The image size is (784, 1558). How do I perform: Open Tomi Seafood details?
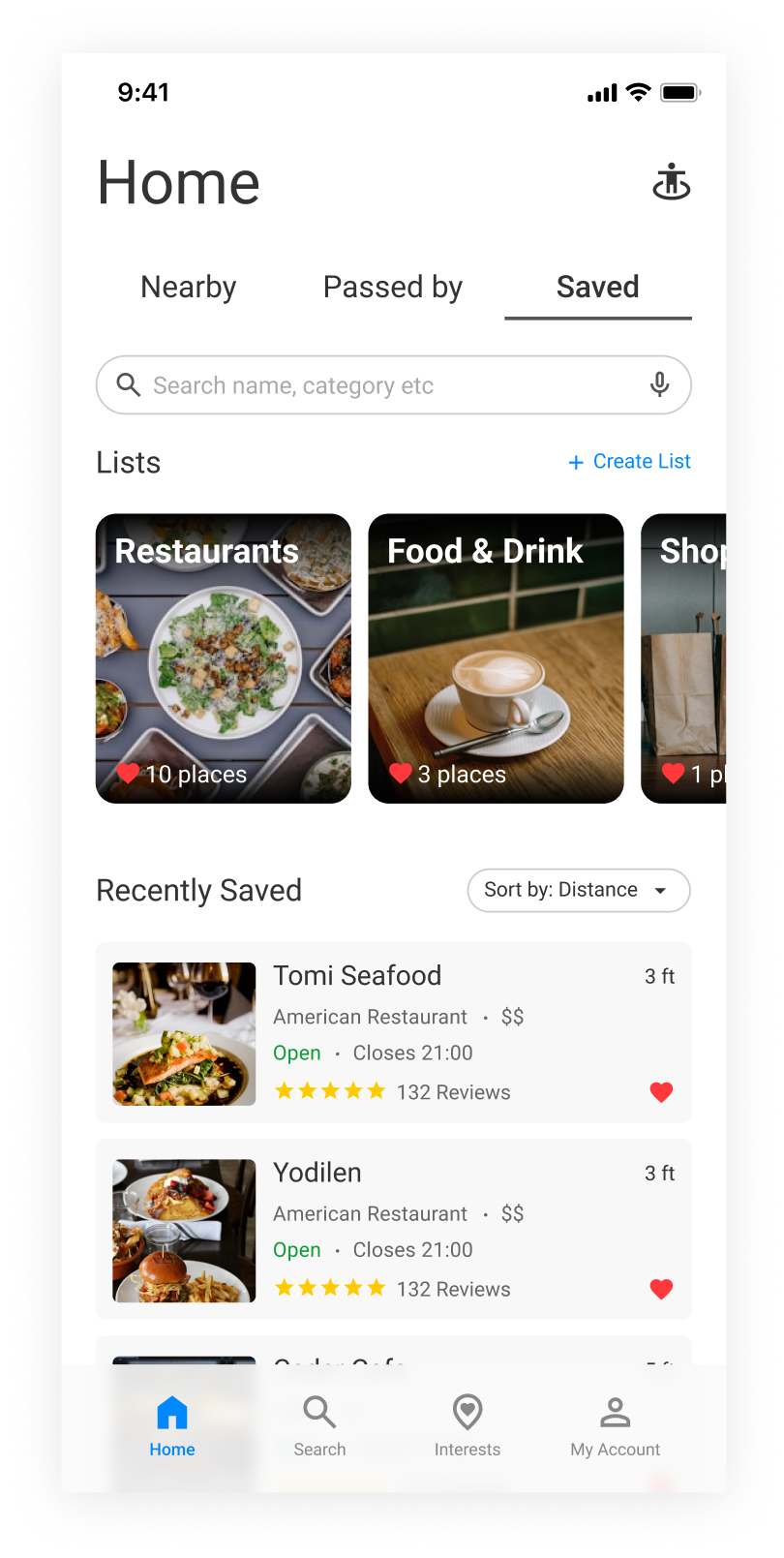393,1032
